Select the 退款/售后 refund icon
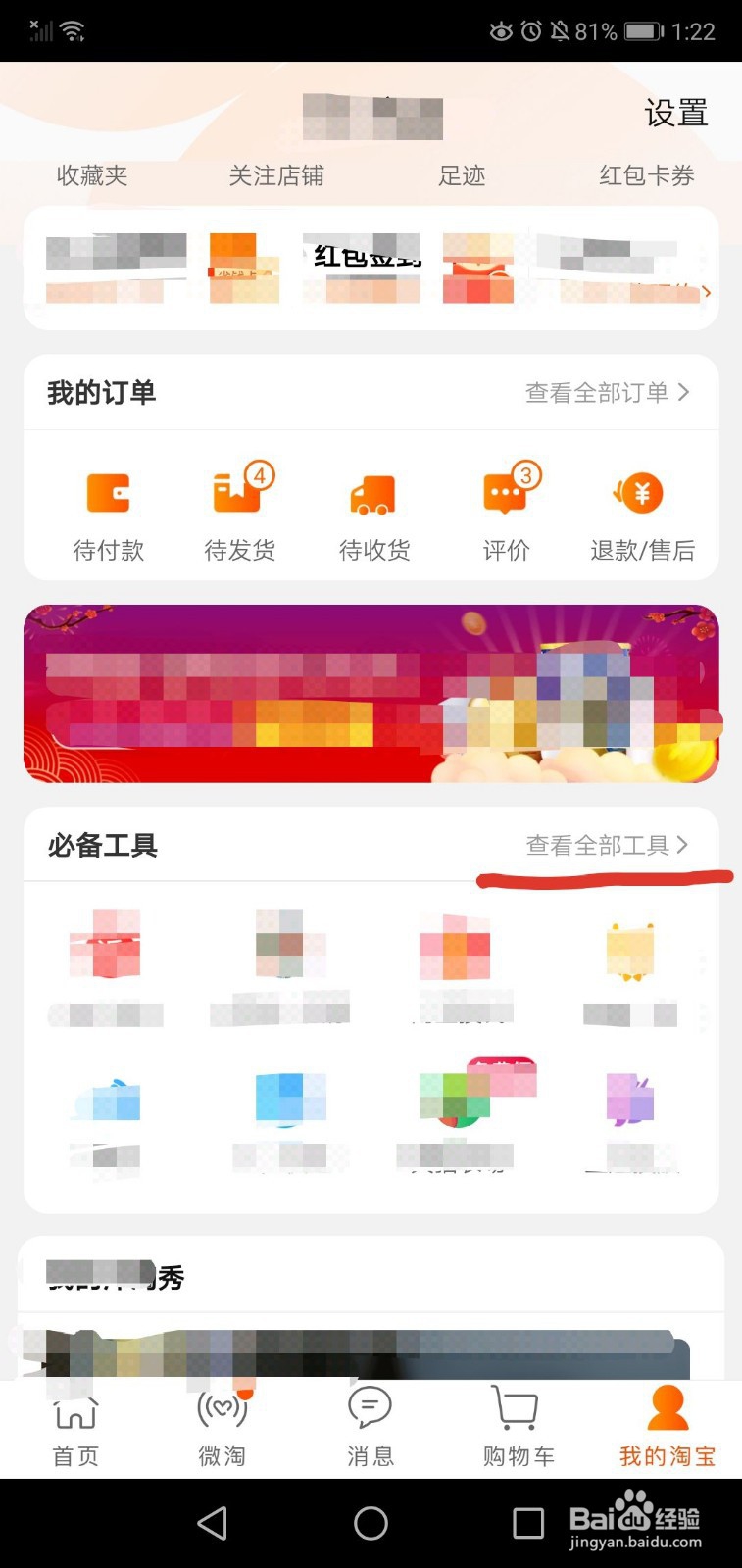Screen dimensions: 742x1568 click(639, 492)
